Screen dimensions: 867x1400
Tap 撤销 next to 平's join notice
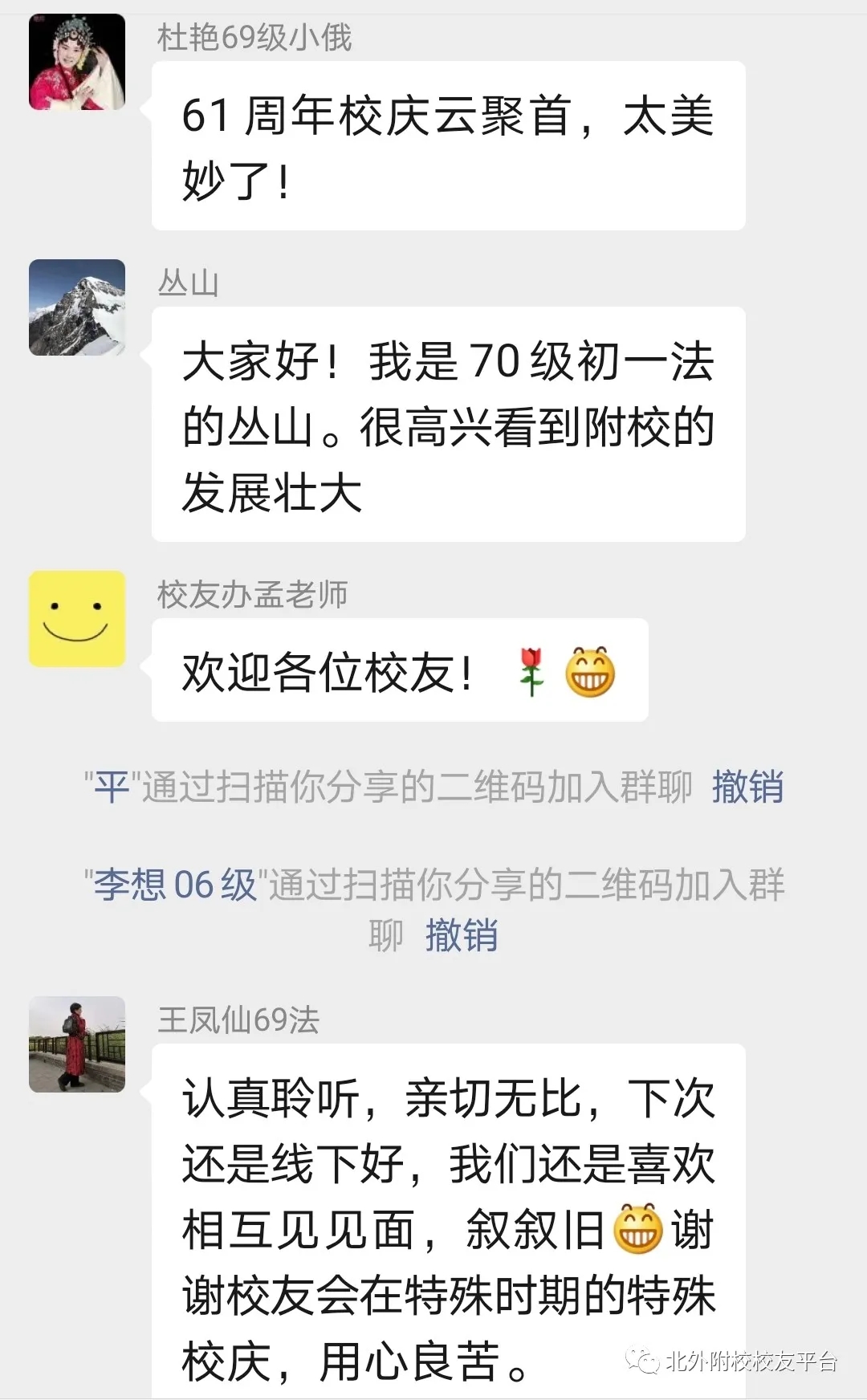747,787
